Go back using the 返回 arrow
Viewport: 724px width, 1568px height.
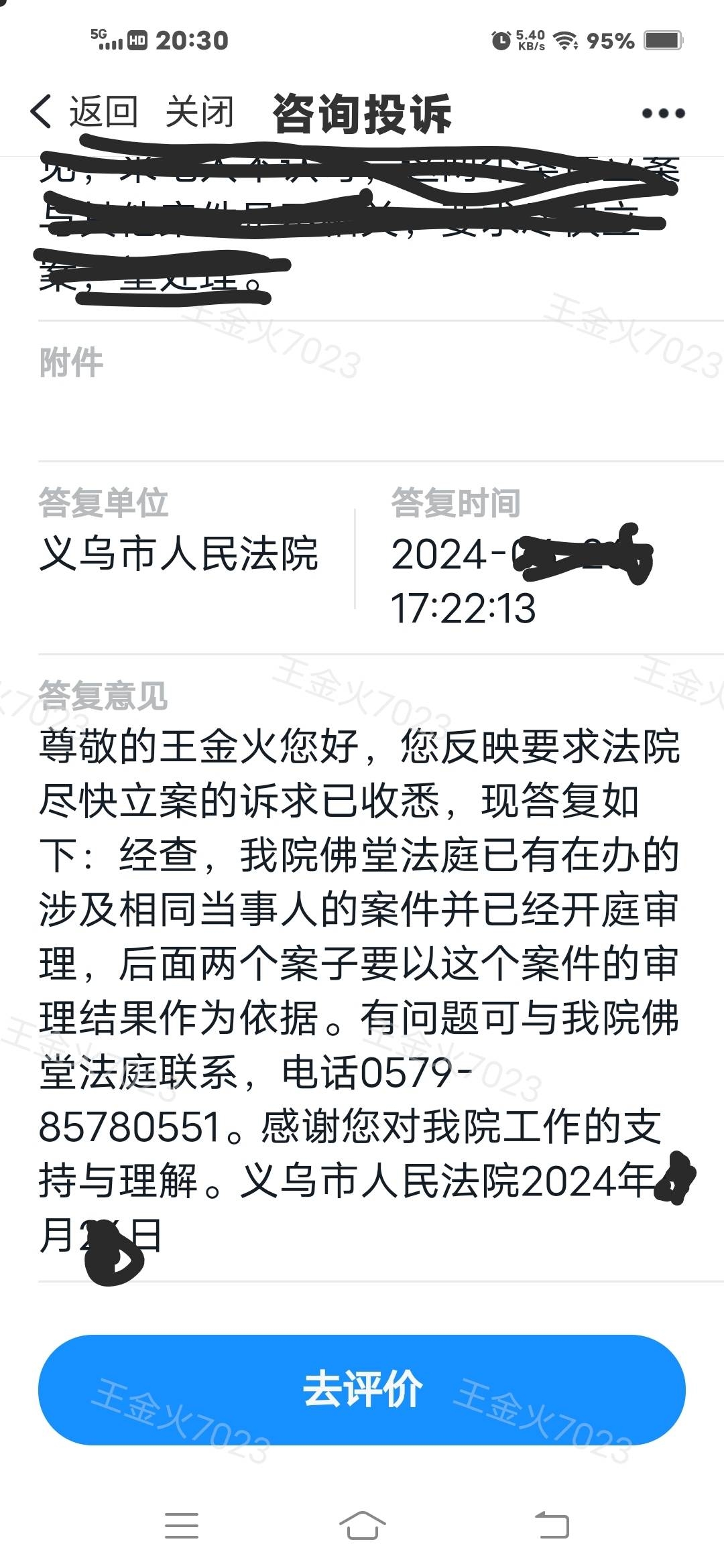[83, 112]
